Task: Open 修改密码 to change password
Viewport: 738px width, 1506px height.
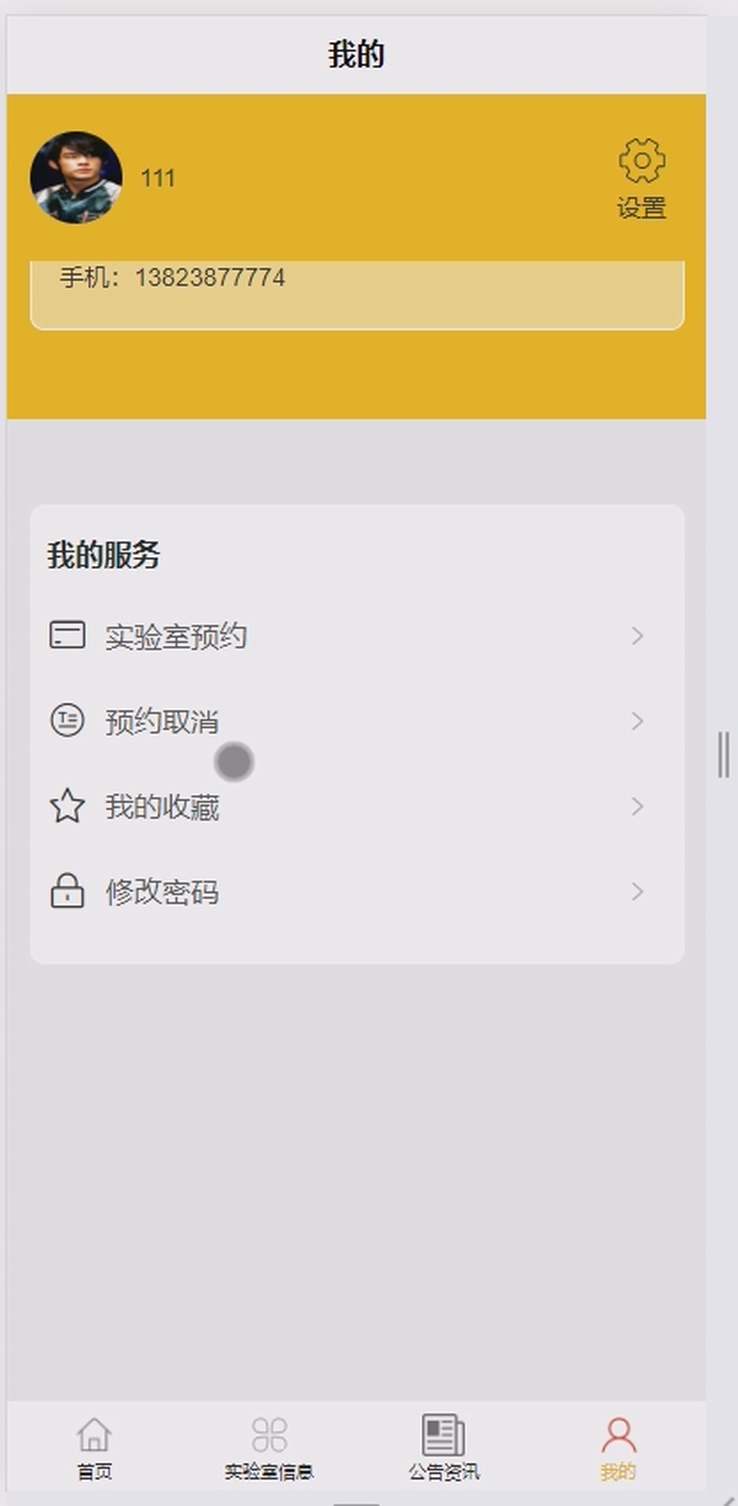Action: (357, 891)
